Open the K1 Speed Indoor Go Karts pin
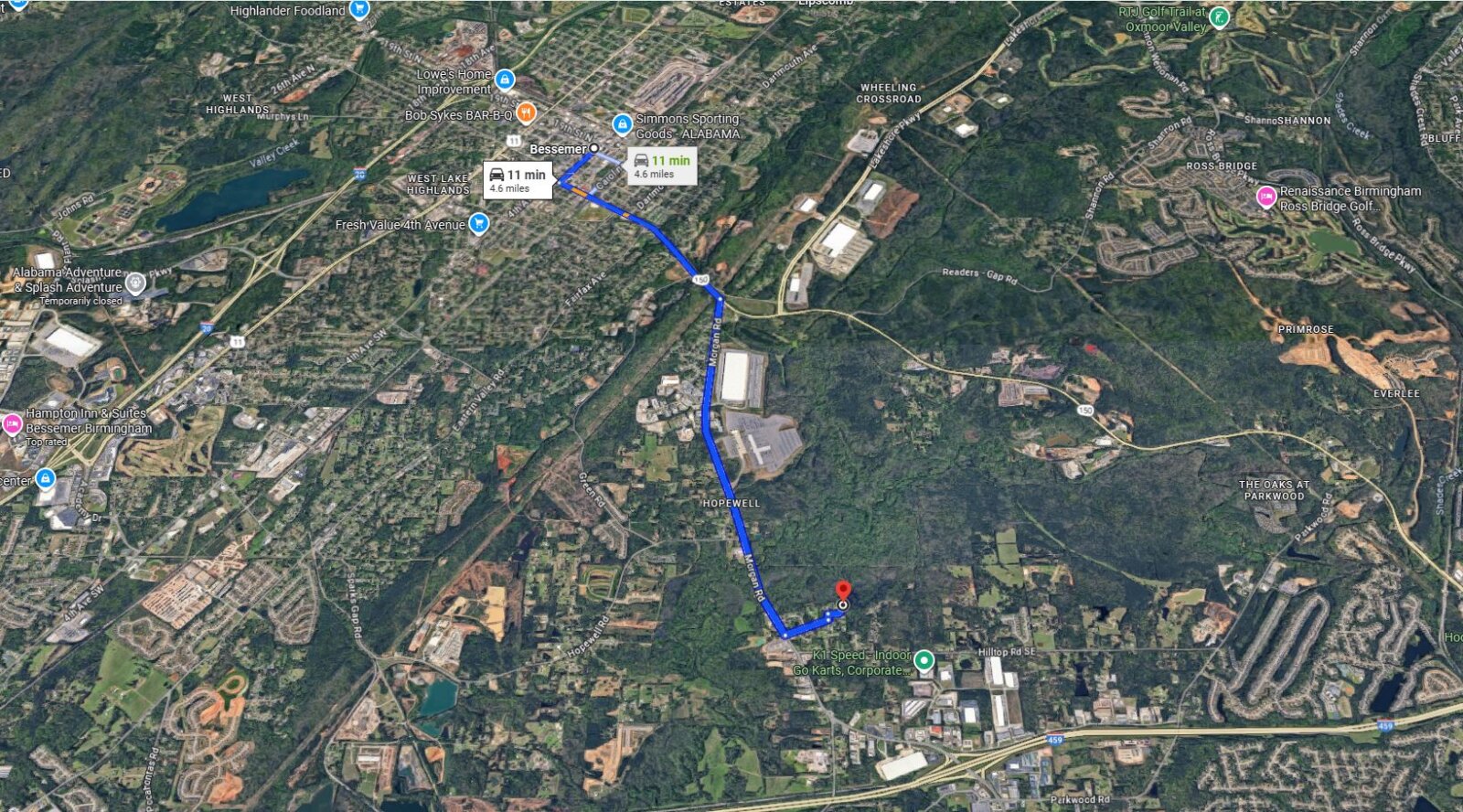The height and width of the screenshot is (812, 1463). 924,659
